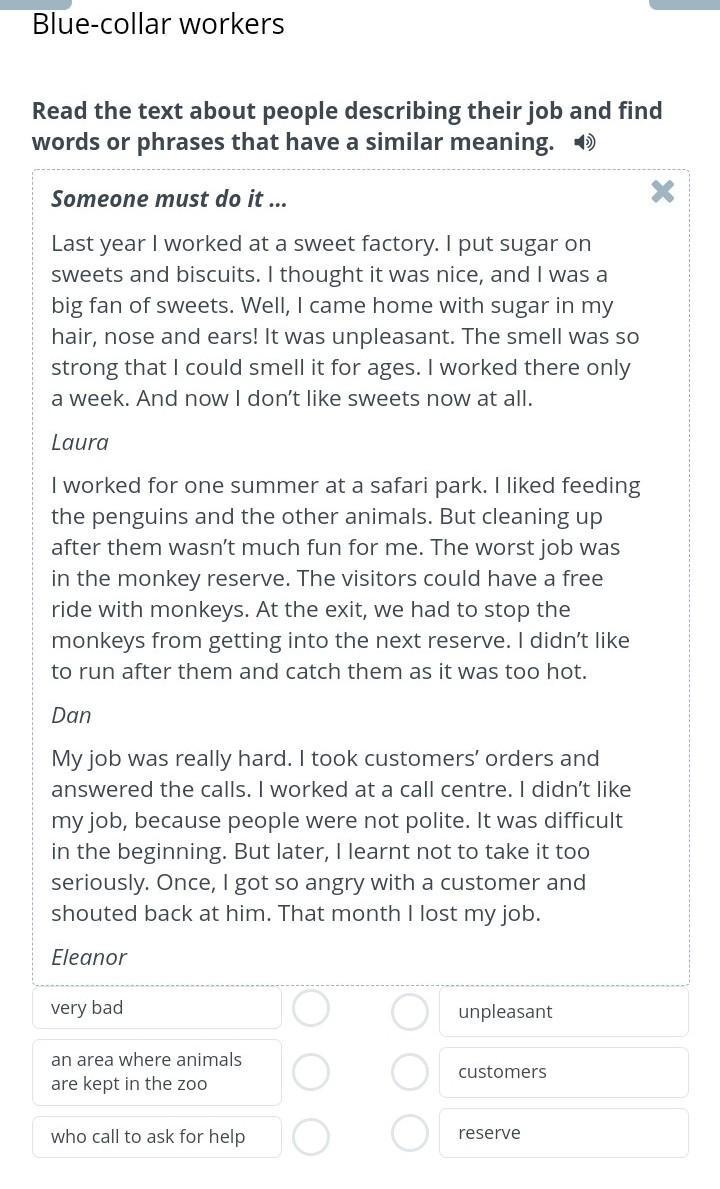720x1189 pixels.
Task: Select the circle next to 'very bad'
Action: click(x=311, y=1008)
